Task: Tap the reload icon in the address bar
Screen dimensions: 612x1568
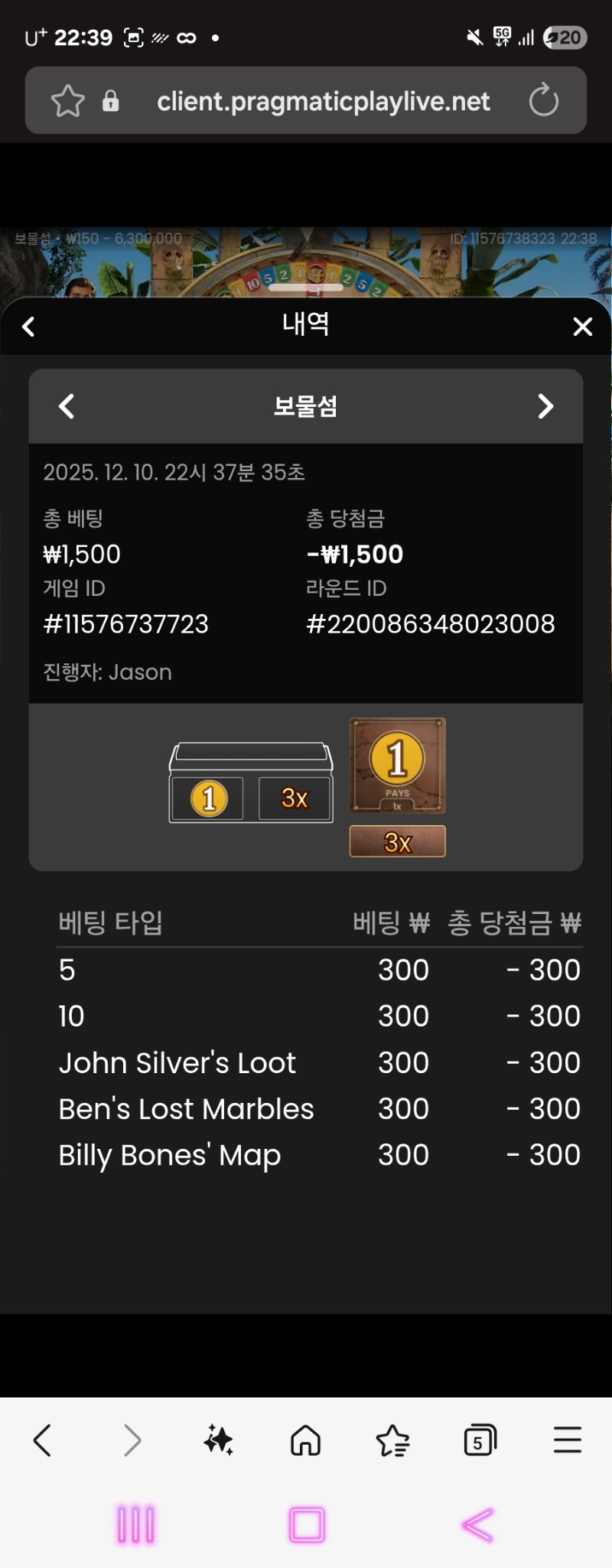Action: 544,100
